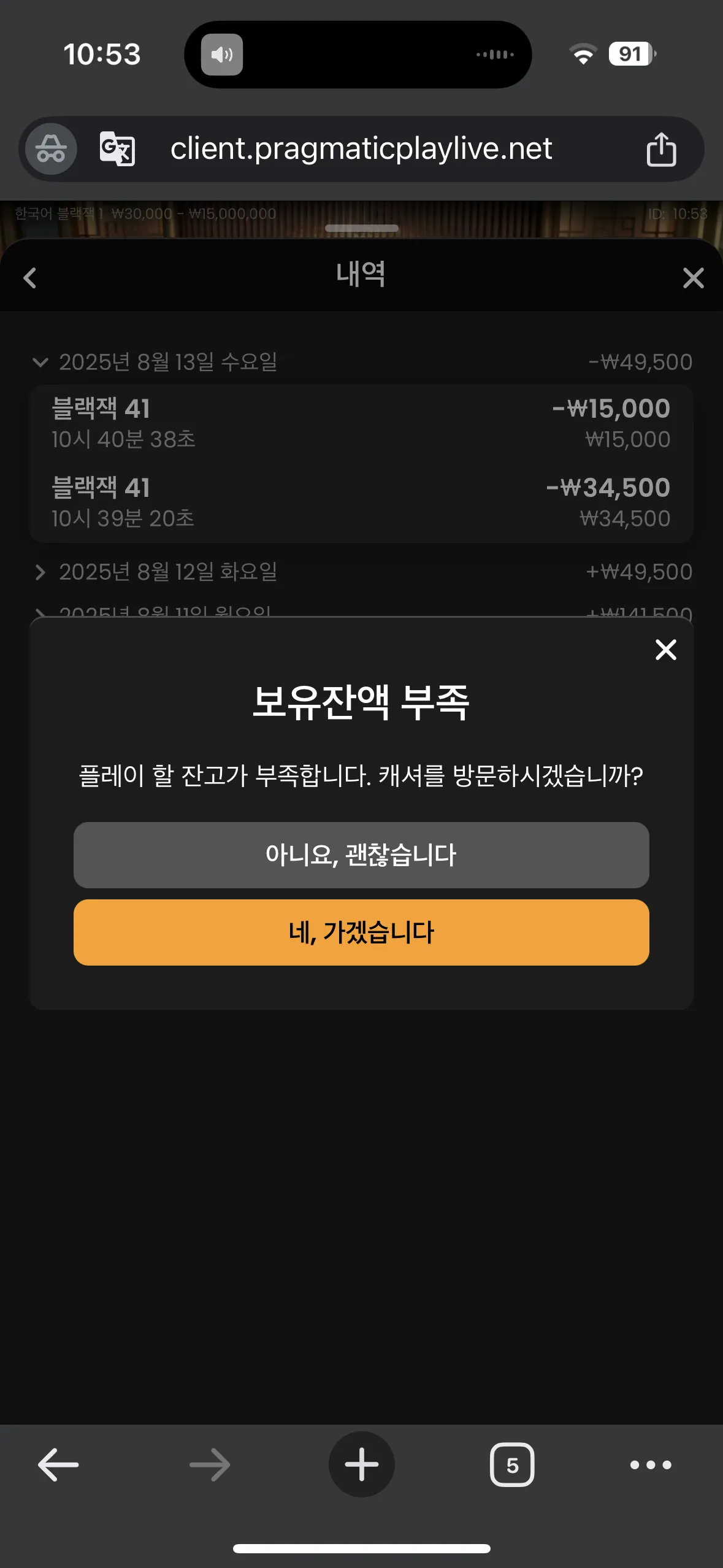Go back from the 내역 panel
Screen dimensions: 723x1568
tap(29, 278)
